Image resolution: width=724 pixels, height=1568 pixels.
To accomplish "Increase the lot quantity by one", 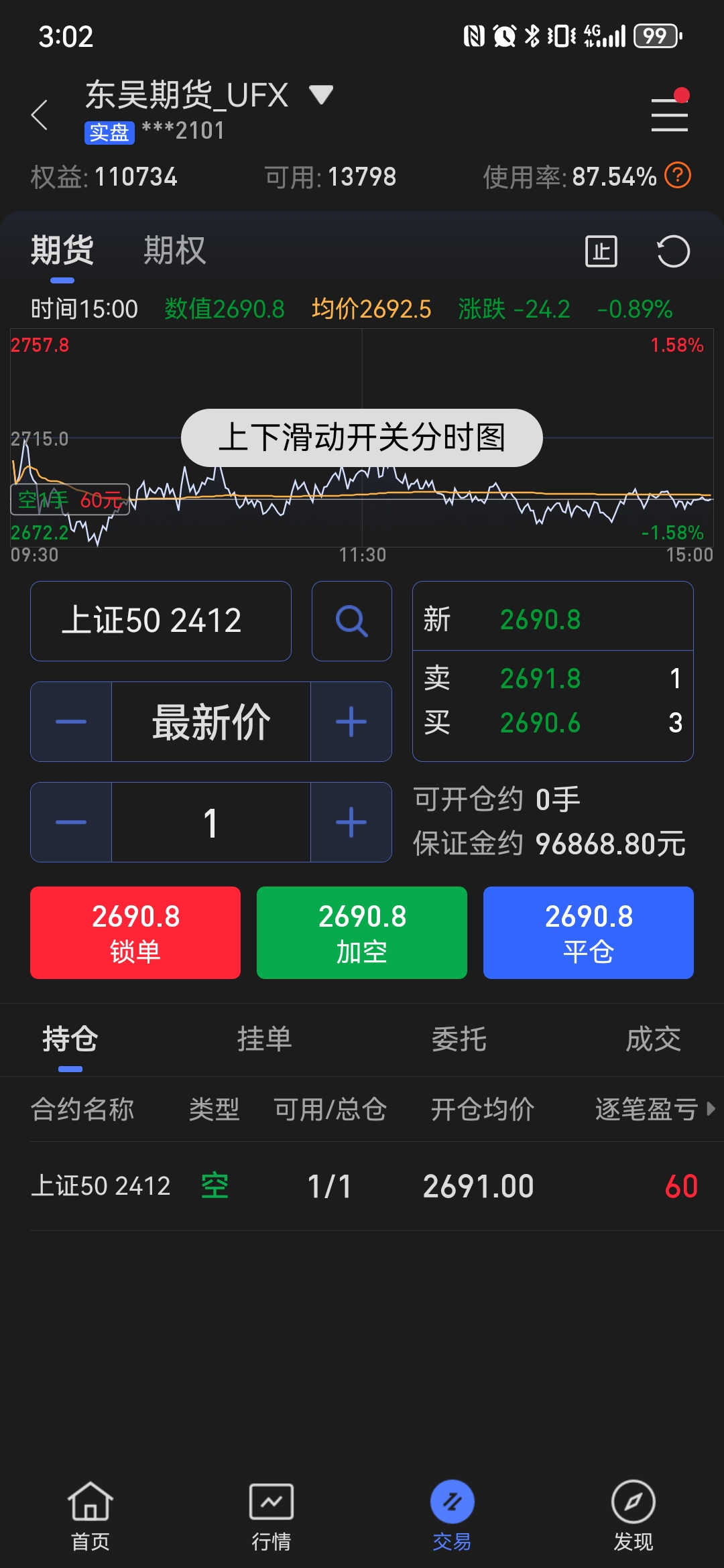I will 351,822.
